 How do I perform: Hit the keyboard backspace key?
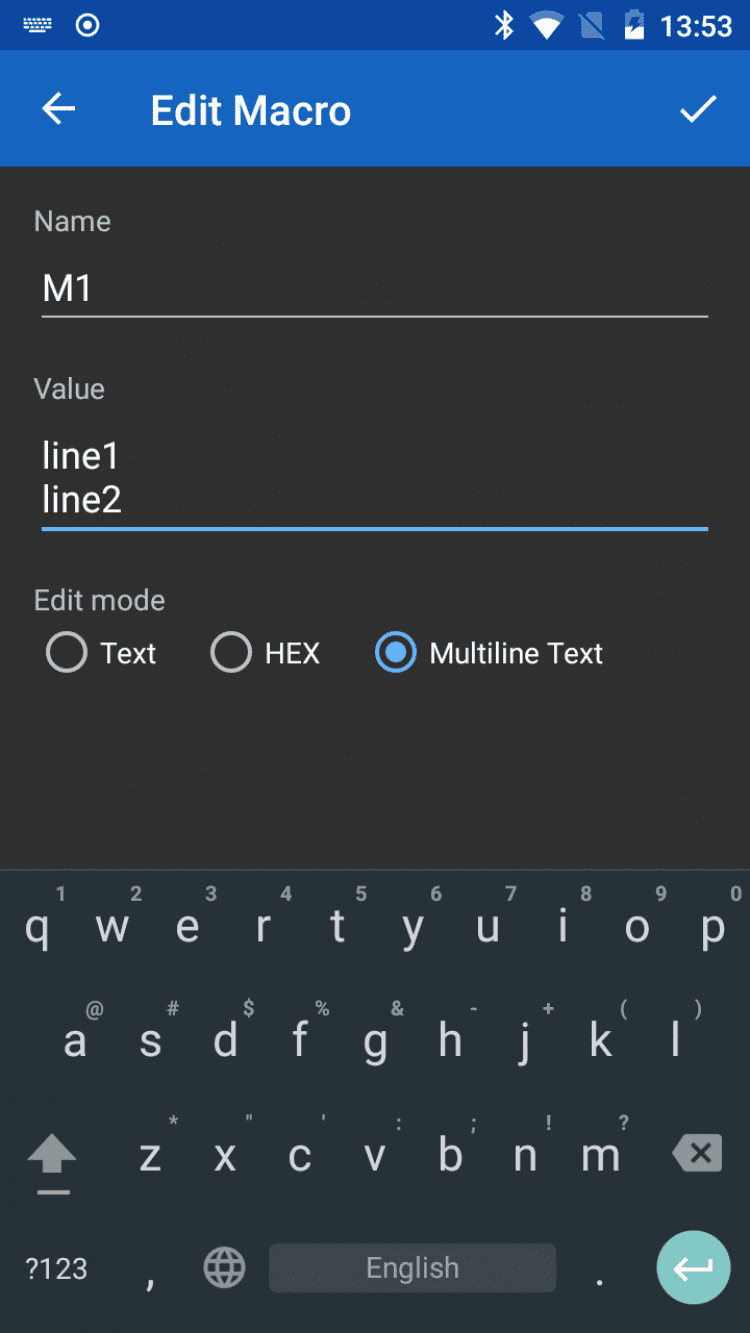click(698, 1154)
